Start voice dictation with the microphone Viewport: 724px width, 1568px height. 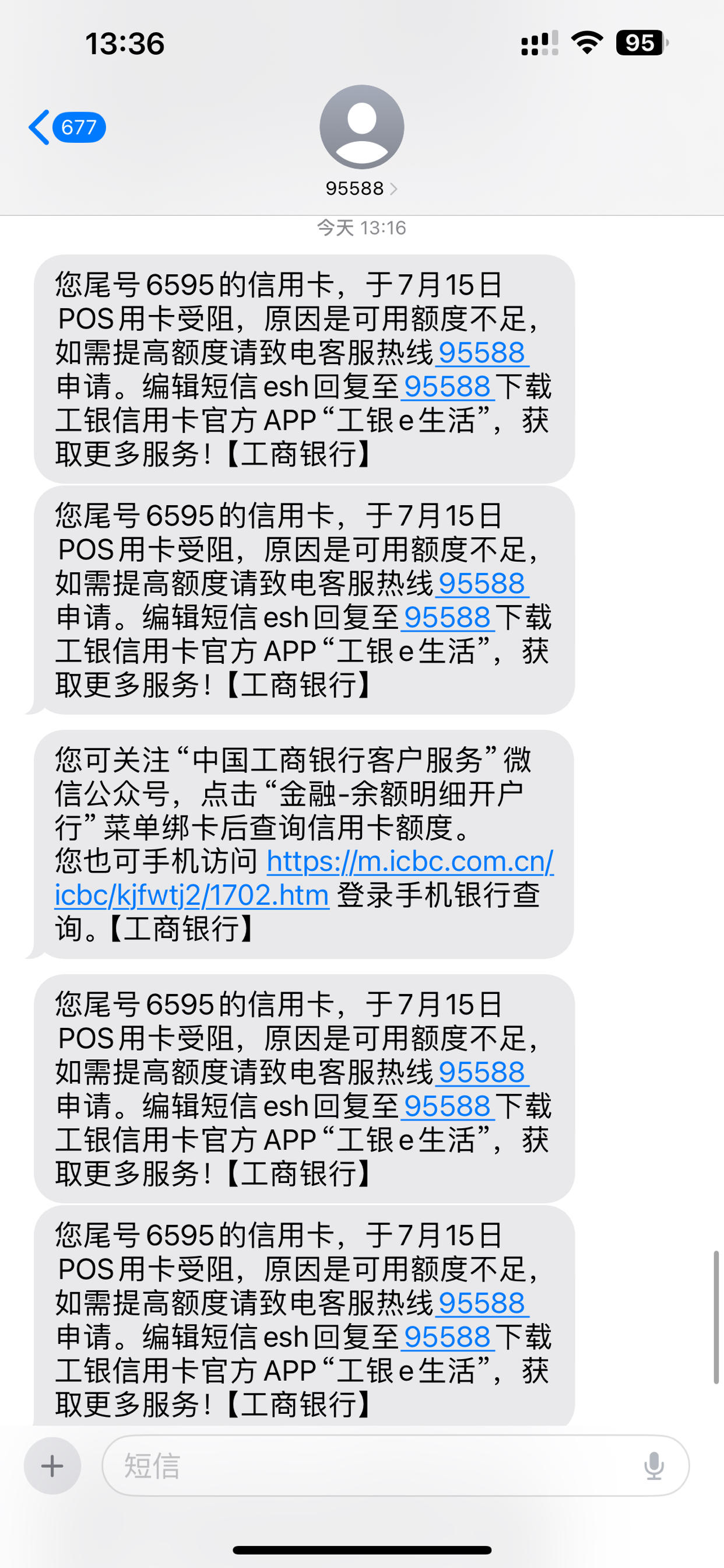(x=653, y=1466)
